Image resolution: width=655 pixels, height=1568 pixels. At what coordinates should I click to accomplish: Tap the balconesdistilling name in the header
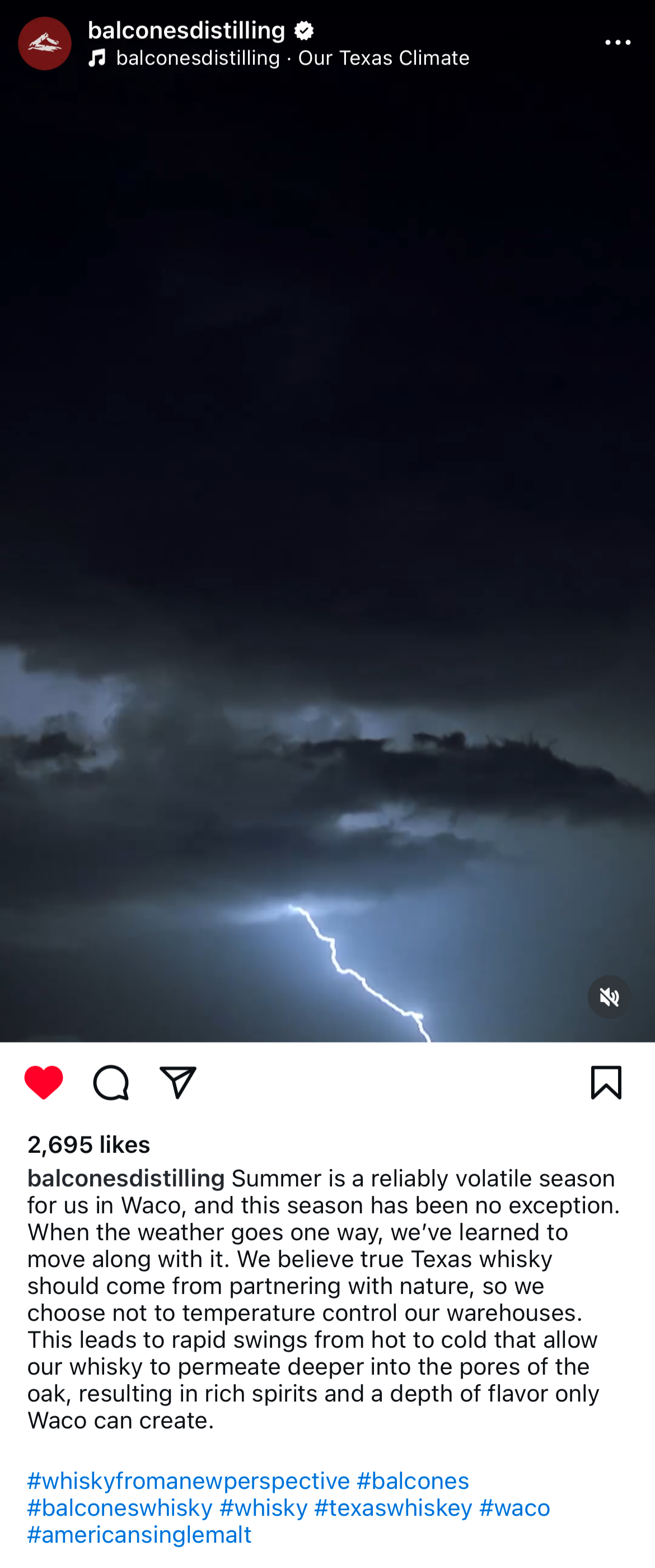pos(186,30)
